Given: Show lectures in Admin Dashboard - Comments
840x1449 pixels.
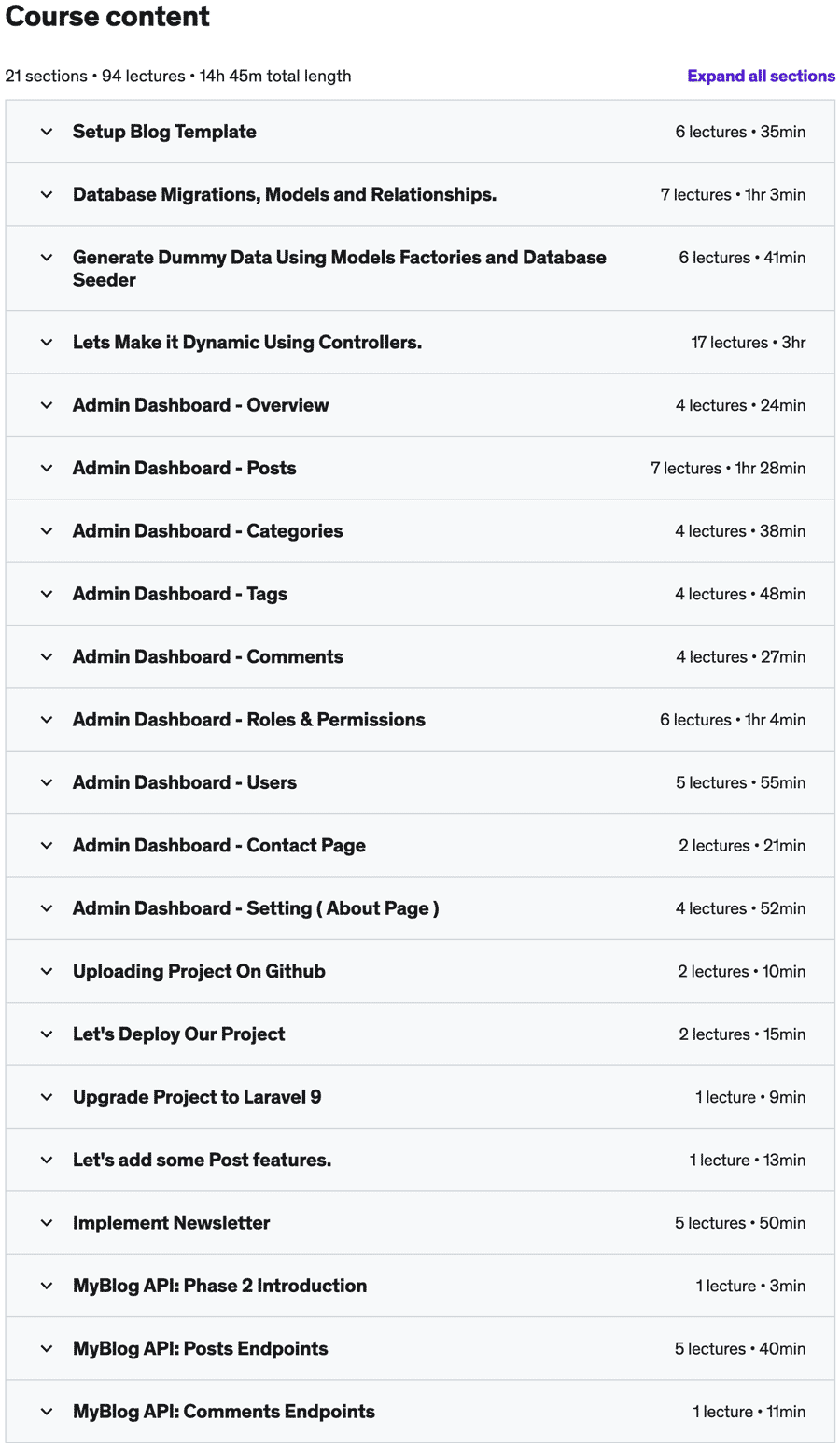Looking at the screenshot, I should pos(420,656).
